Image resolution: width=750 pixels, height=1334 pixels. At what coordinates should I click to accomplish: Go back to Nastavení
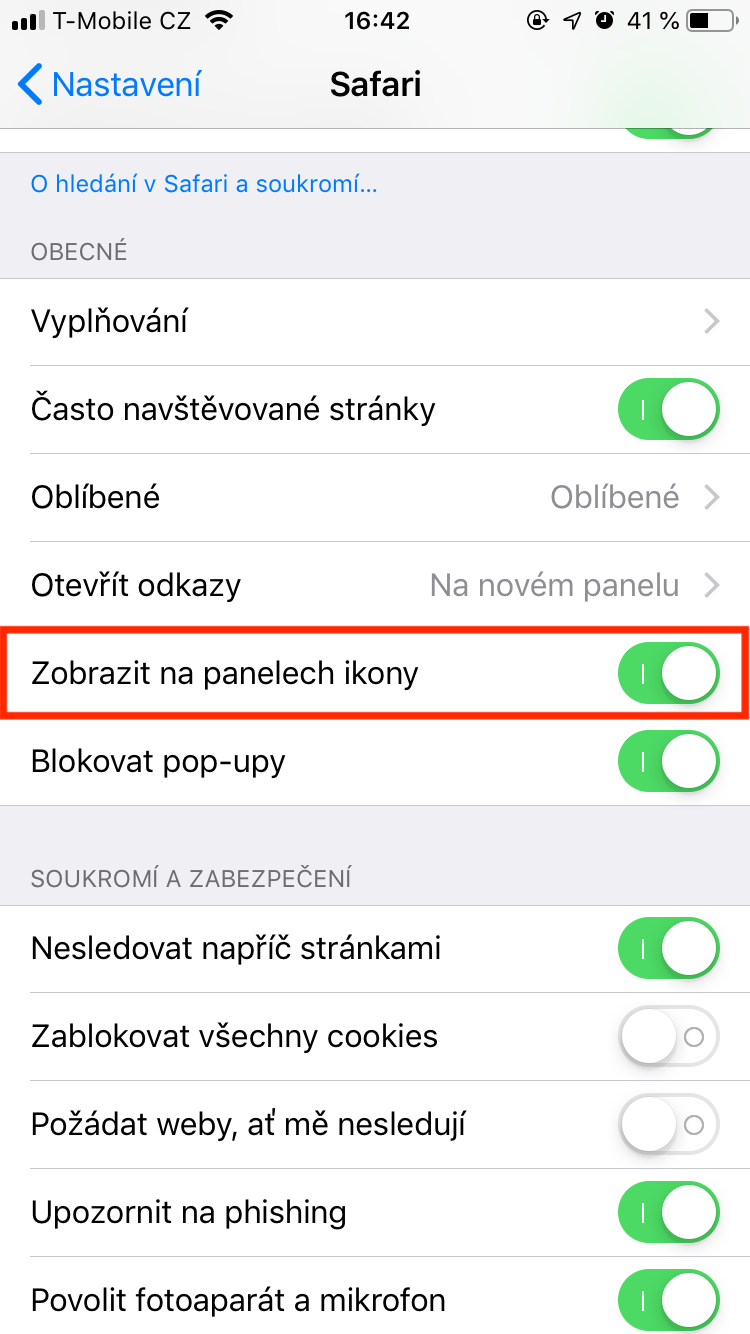pos(110,85)
